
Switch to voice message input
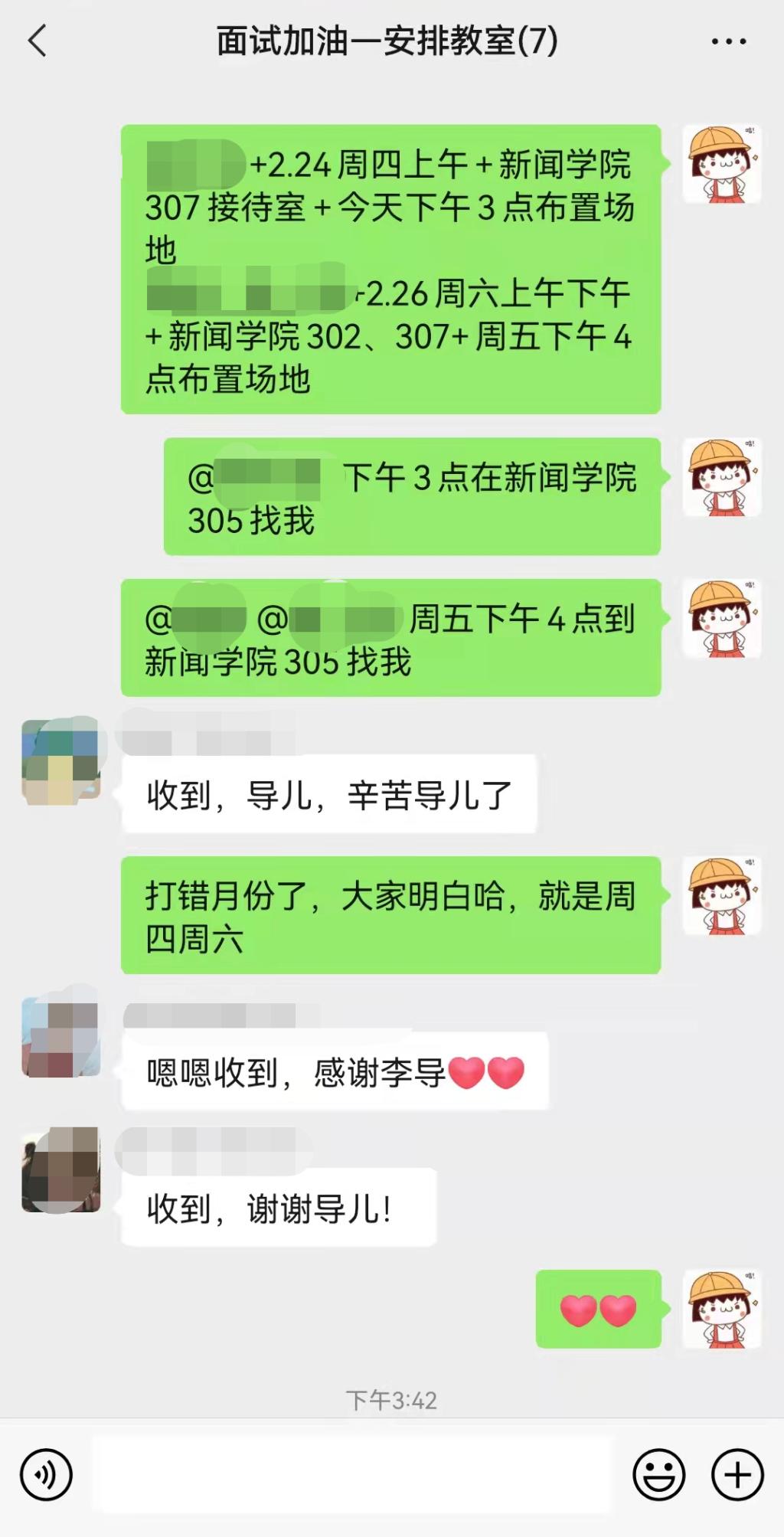(46, 1474)
